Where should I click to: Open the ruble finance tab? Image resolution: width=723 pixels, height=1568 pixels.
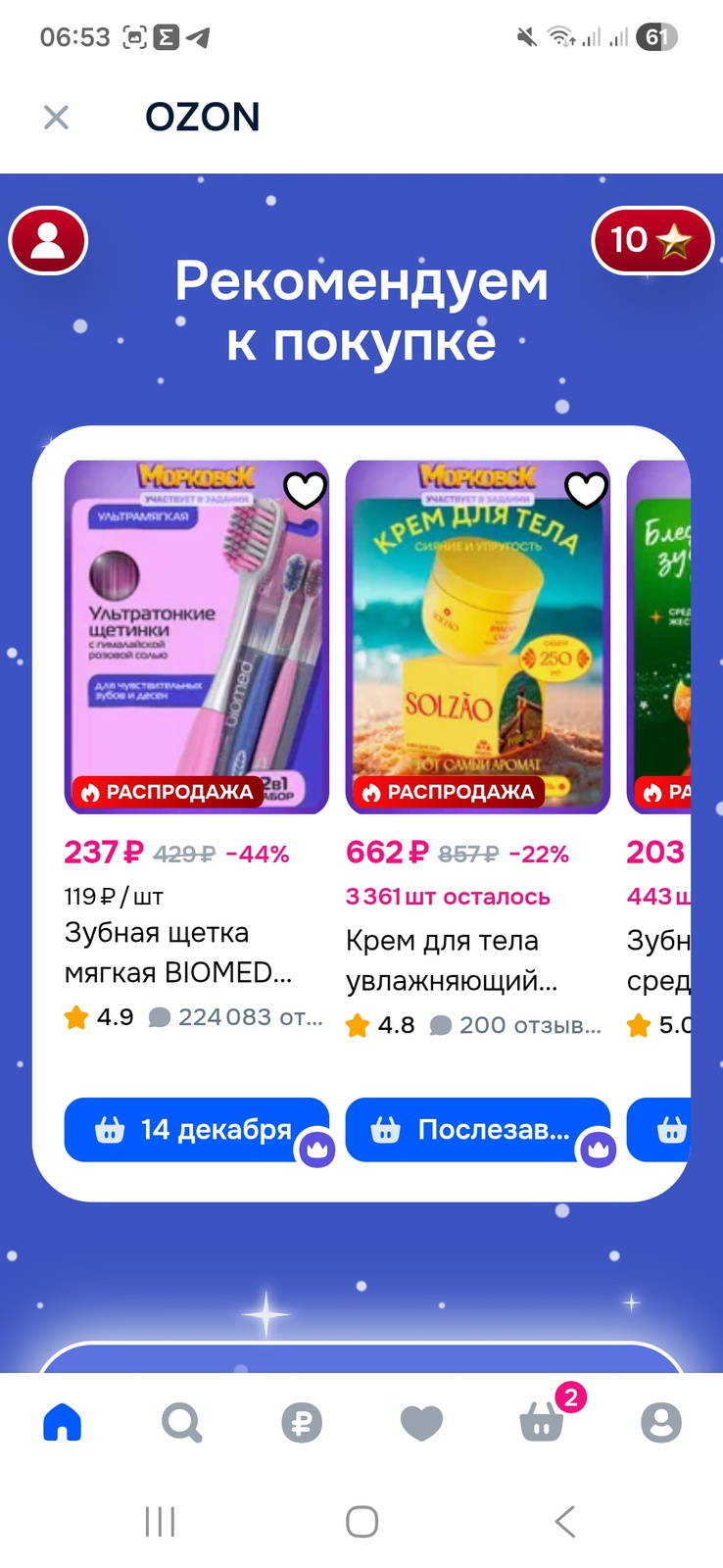[x=302, y=1422]
